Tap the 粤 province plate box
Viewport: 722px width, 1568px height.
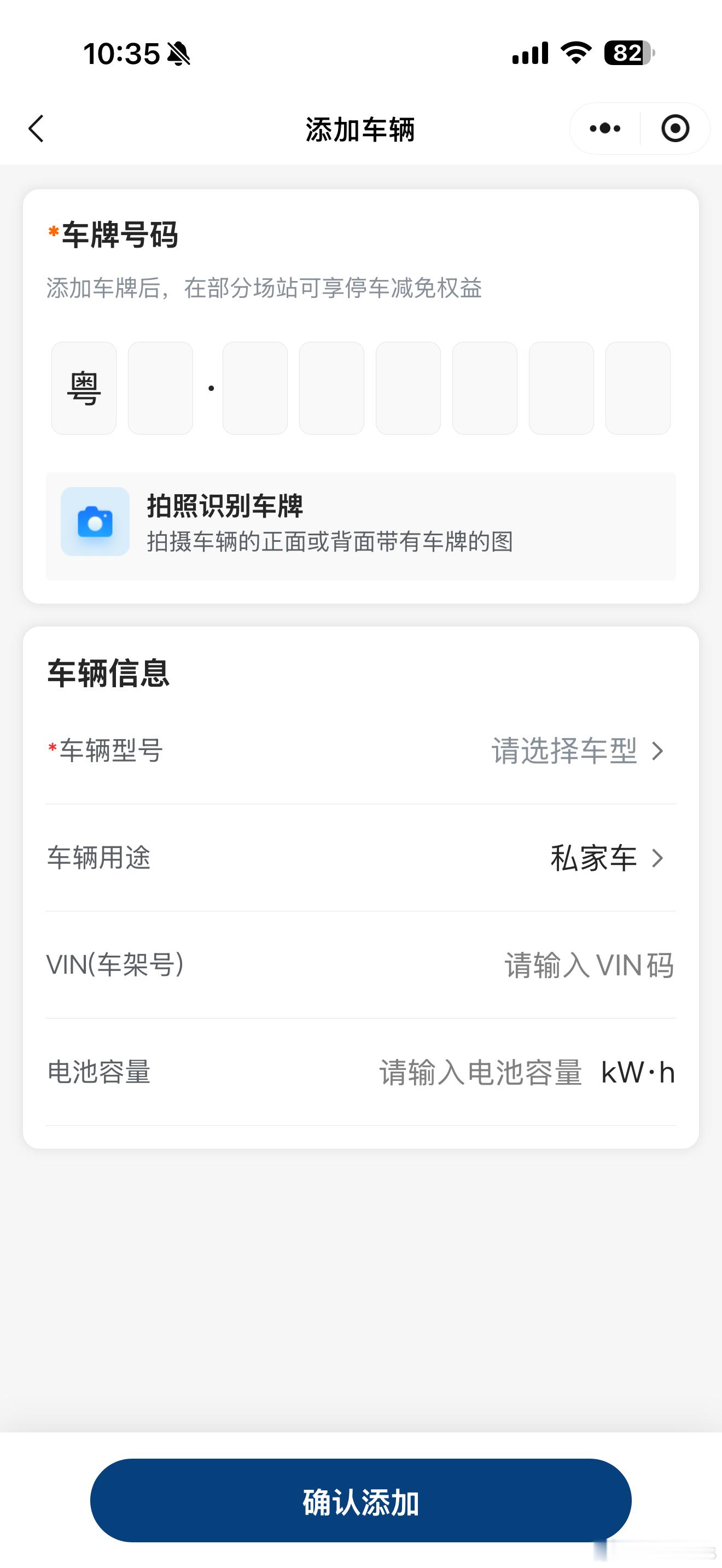[84, 388]
